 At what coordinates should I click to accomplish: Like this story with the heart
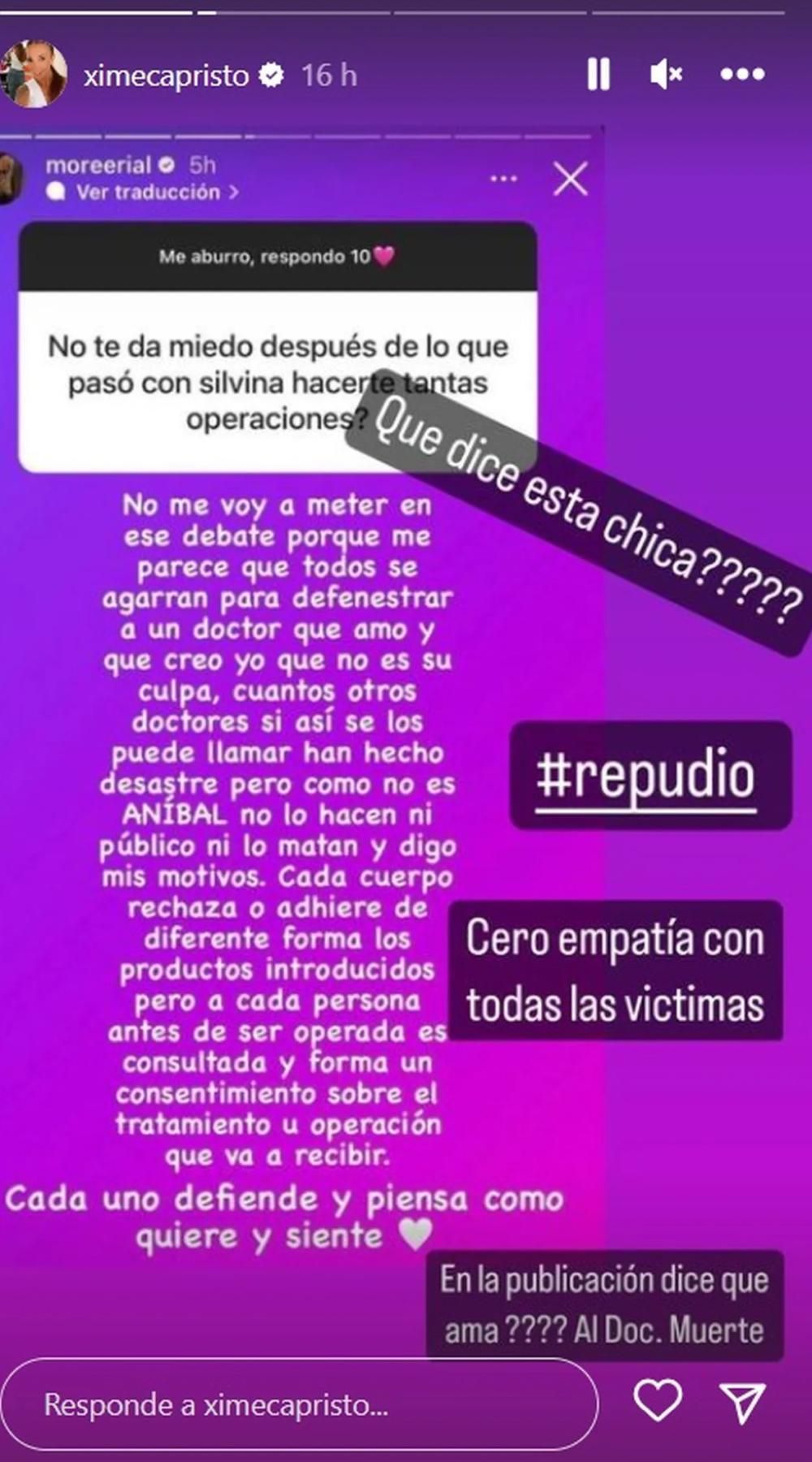click(x=657, y=1401)
